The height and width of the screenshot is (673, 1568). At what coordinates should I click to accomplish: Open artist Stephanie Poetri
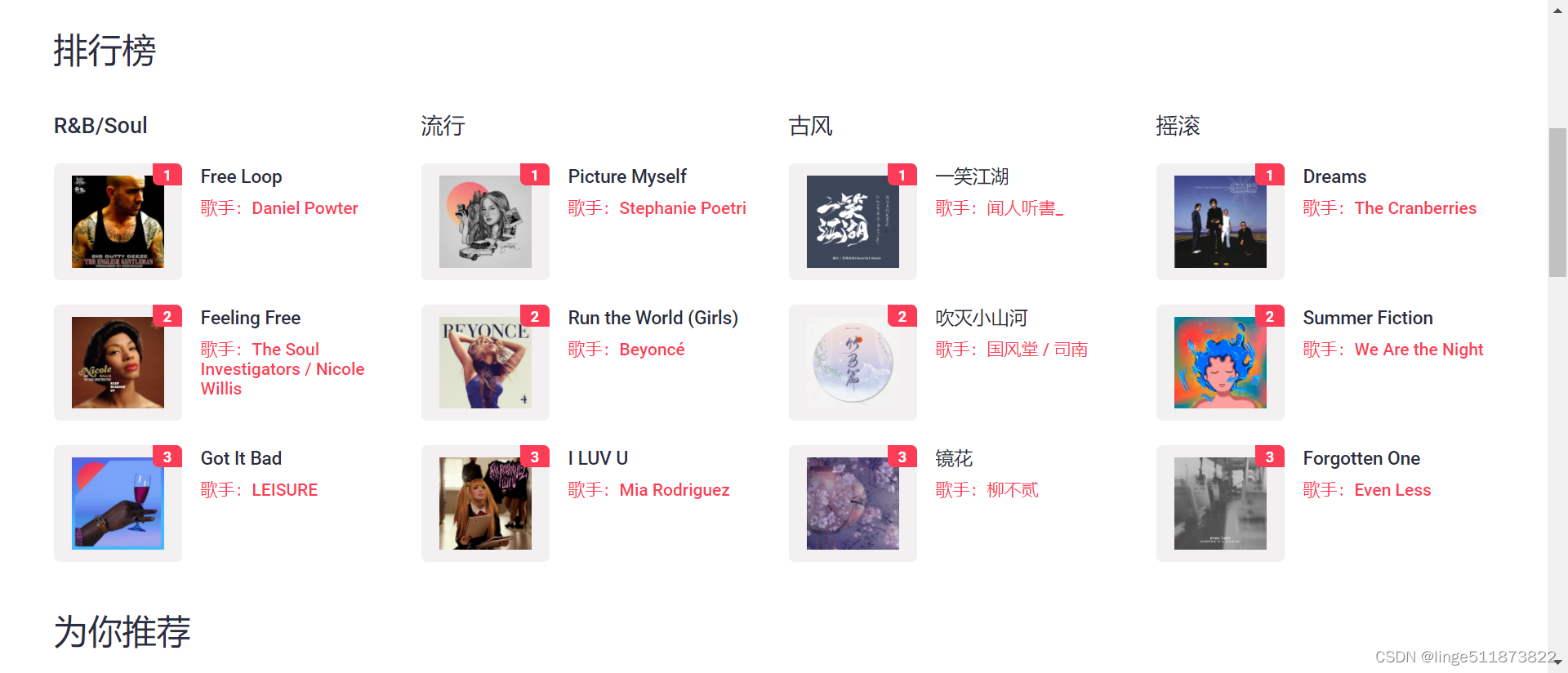(x=682, y=208)
